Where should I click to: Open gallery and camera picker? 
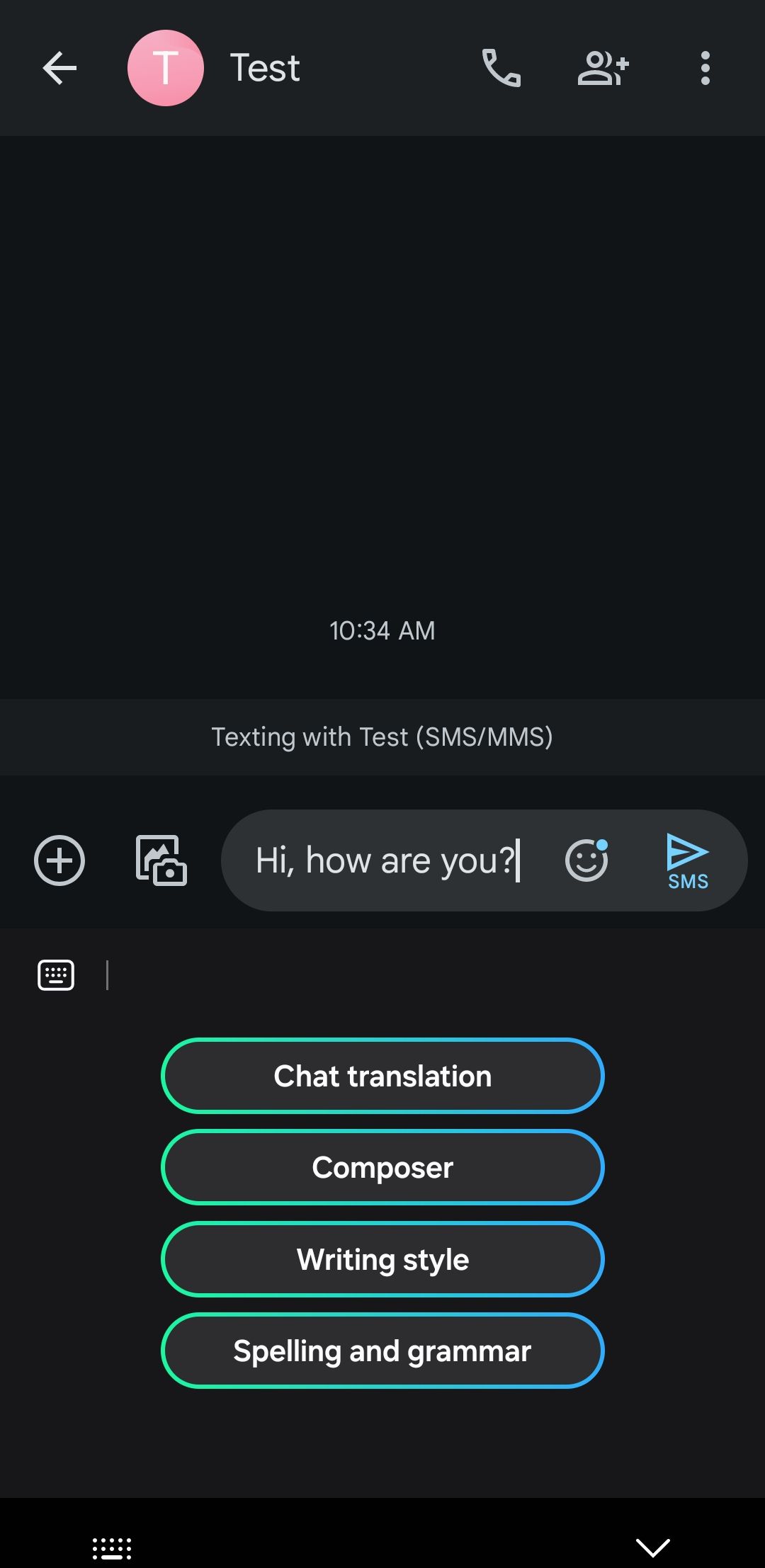click(161, 860)
